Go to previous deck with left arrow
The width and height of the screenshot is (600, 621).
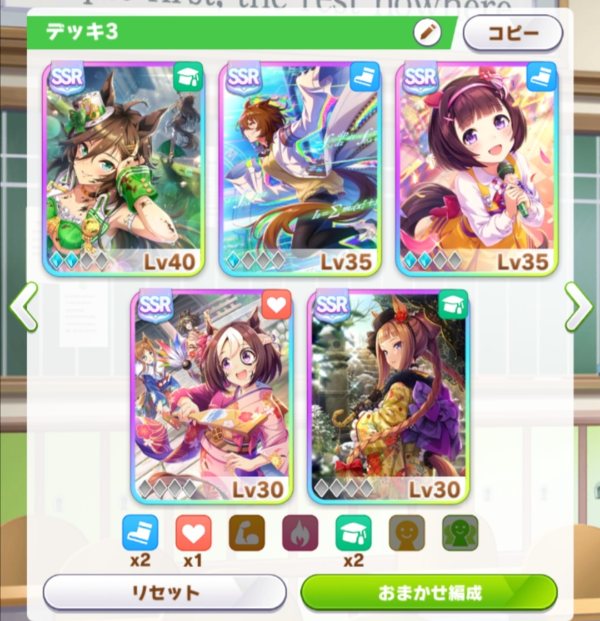[x=24, y=307]
